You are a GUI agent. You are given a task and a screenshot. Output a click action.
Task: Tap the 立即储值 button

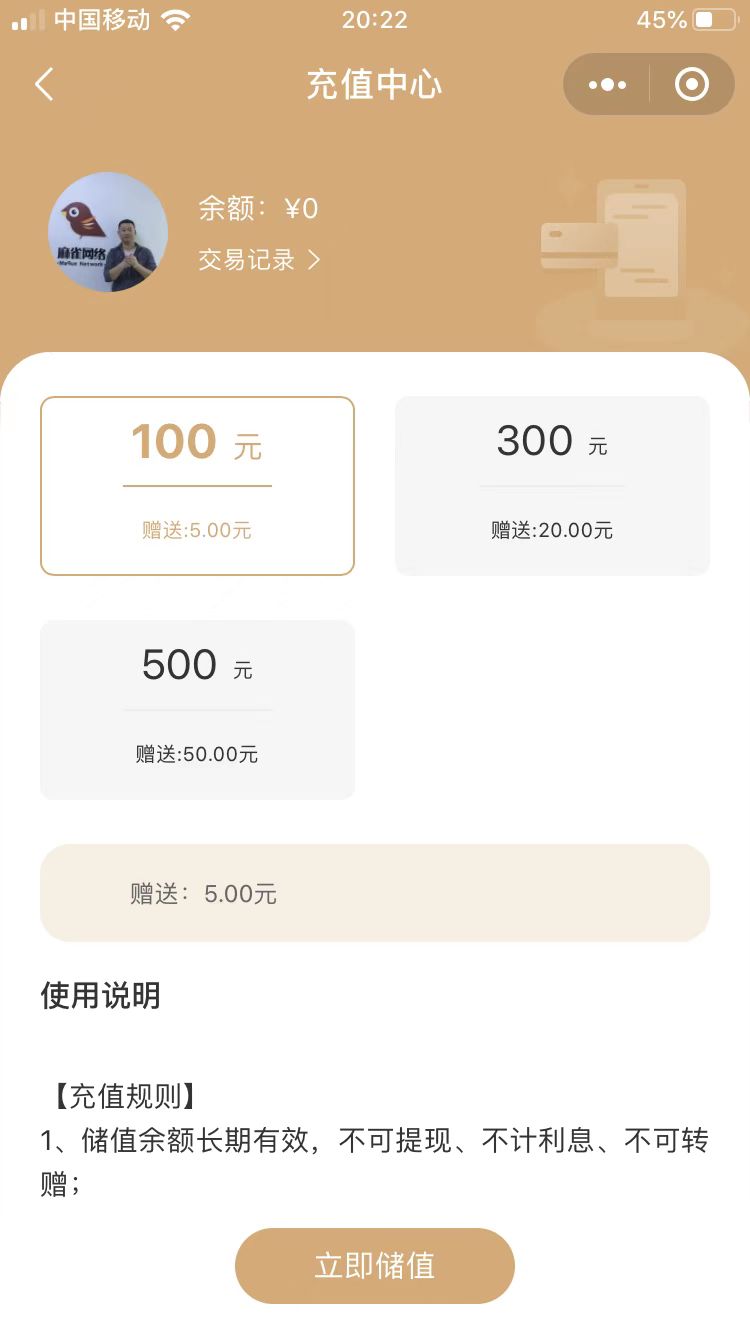[x=374, y=1265]
